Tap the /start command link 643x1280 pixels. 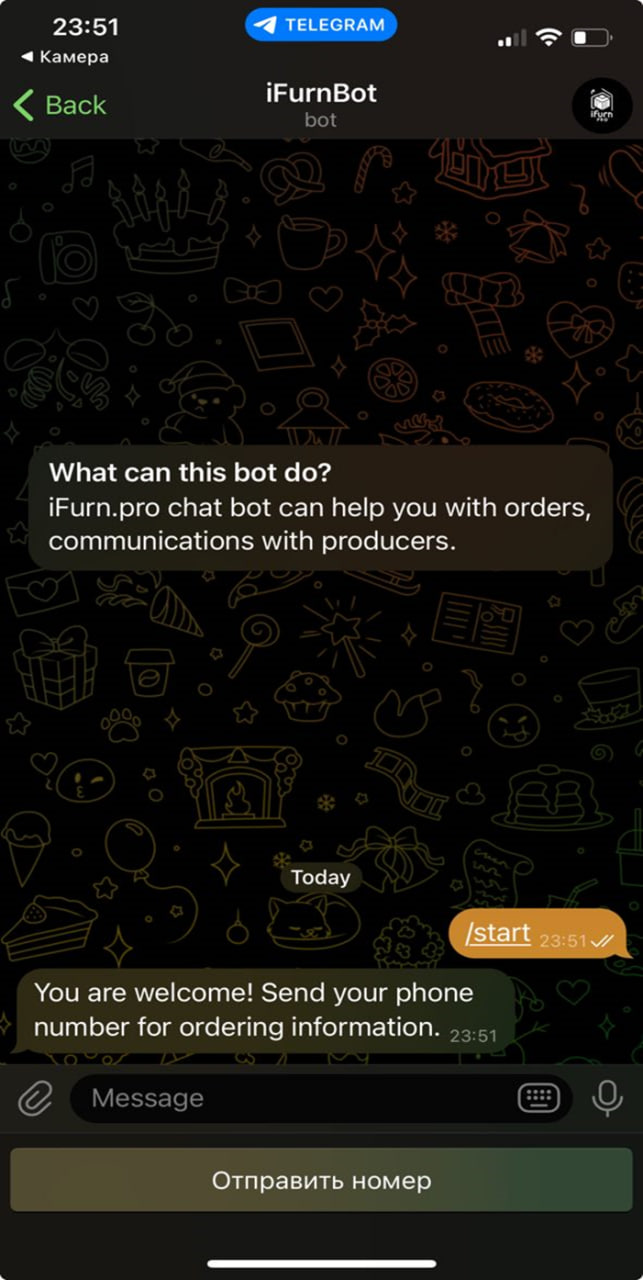point(498,934)
